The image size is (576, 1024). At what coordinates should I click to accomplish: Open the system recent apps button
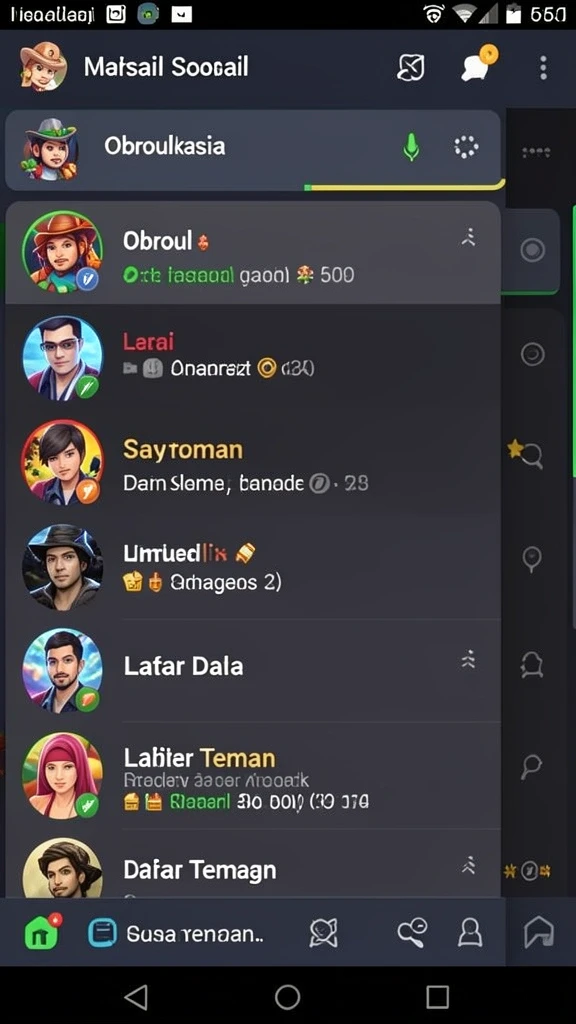point(437,997)
